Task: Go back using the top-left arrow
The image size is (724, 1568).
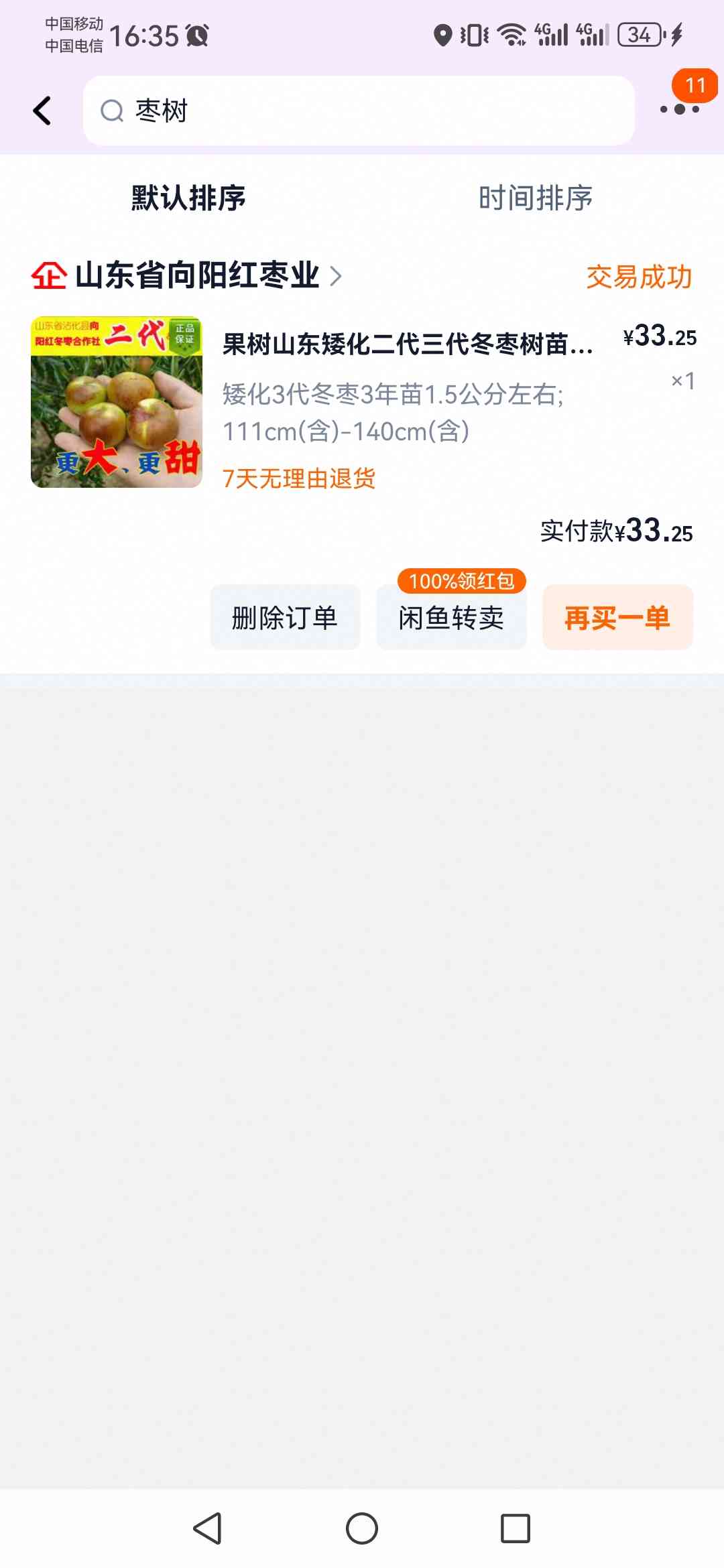Action: click(42, 111)
